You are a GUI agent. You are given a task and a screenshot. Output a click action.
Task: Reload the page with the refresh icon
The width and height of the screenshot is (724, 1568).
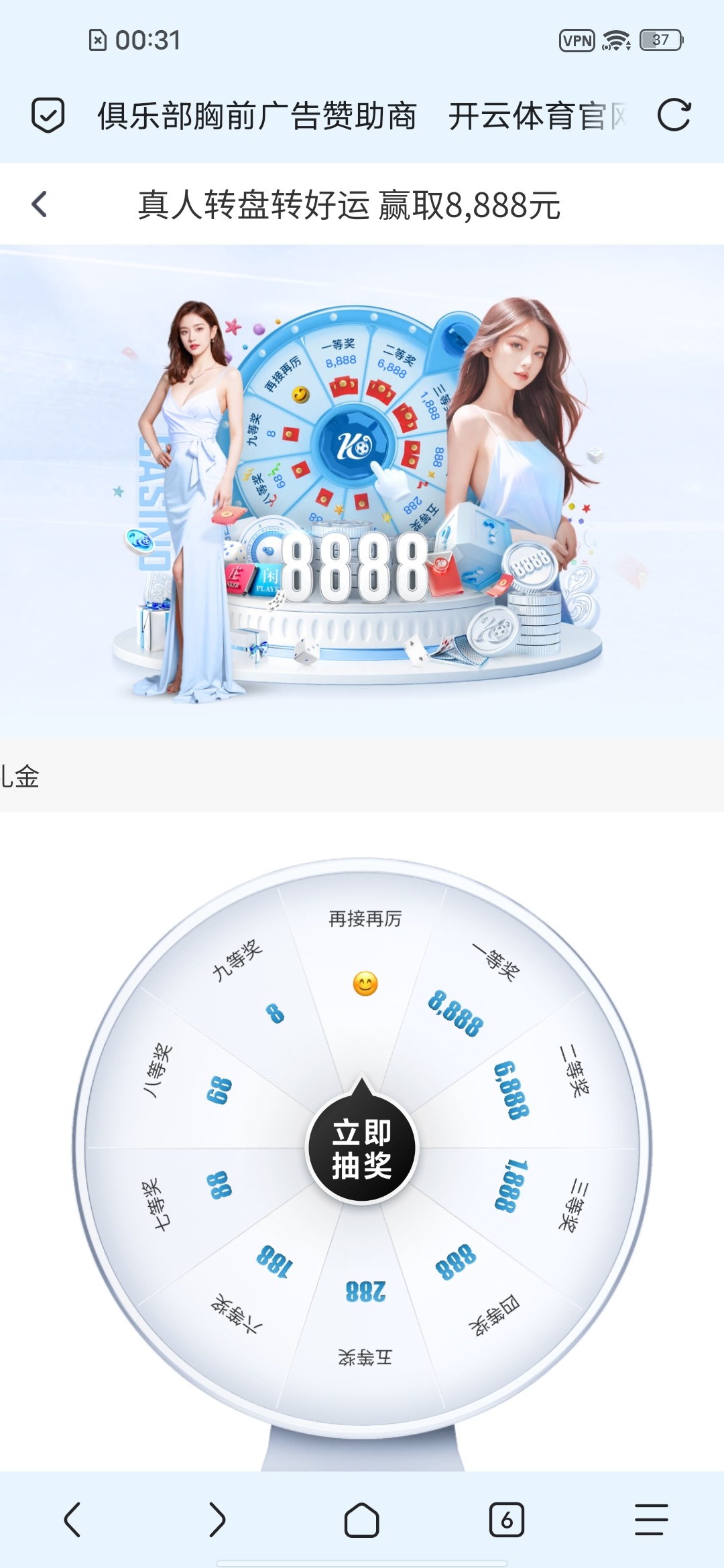coord(673,115)
